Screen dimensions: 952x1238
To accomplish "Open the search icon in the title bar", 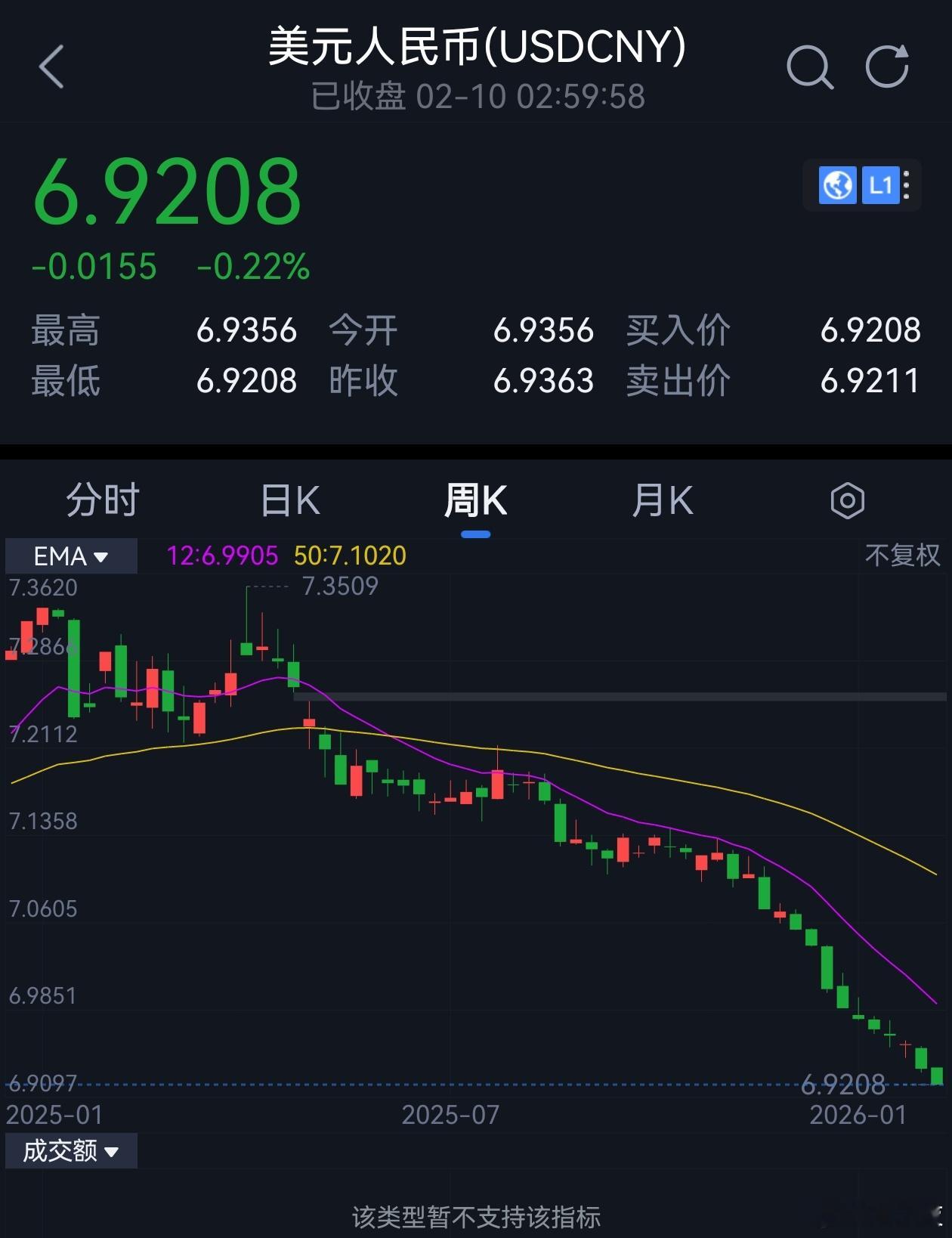I will click(810, 67).
